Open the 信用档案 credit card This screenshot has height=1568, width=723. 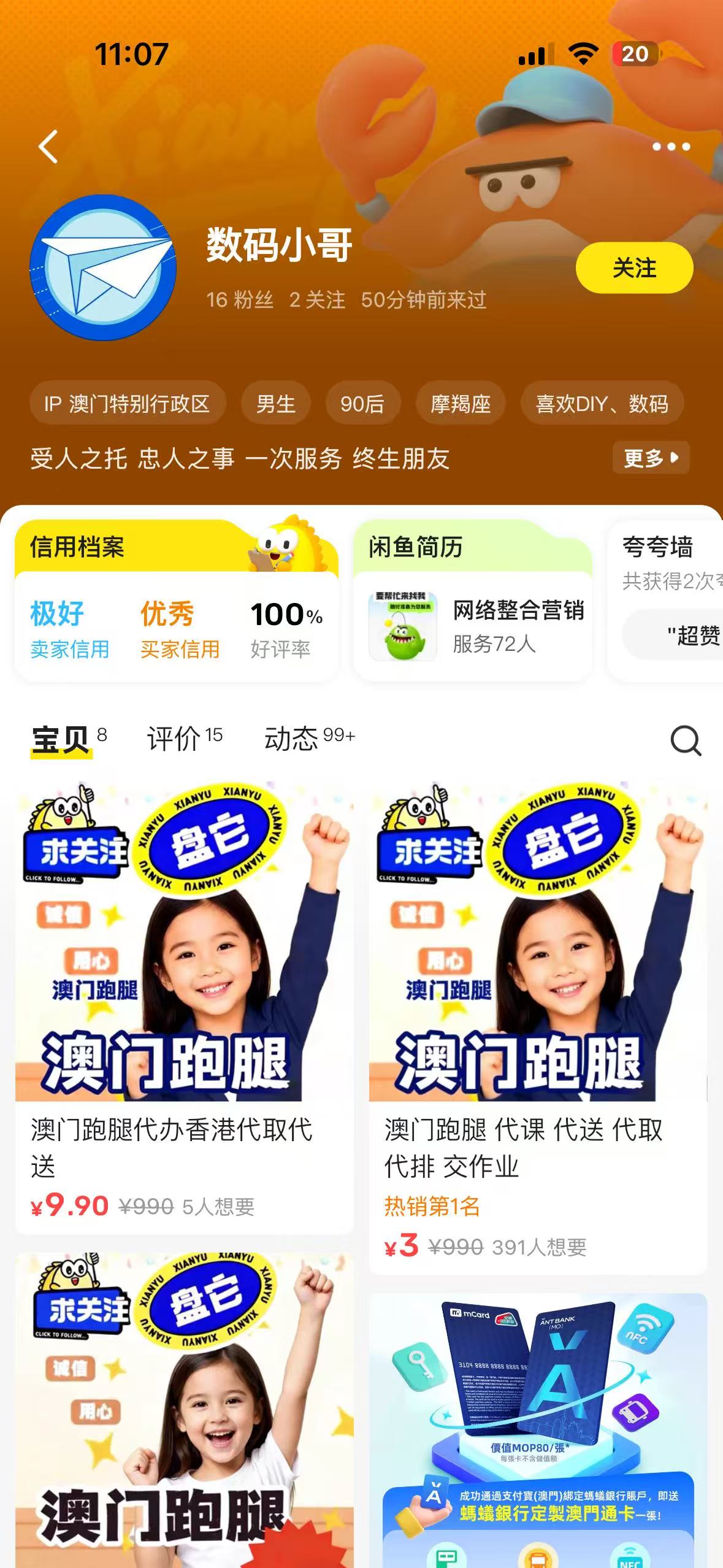coord(176,601)
